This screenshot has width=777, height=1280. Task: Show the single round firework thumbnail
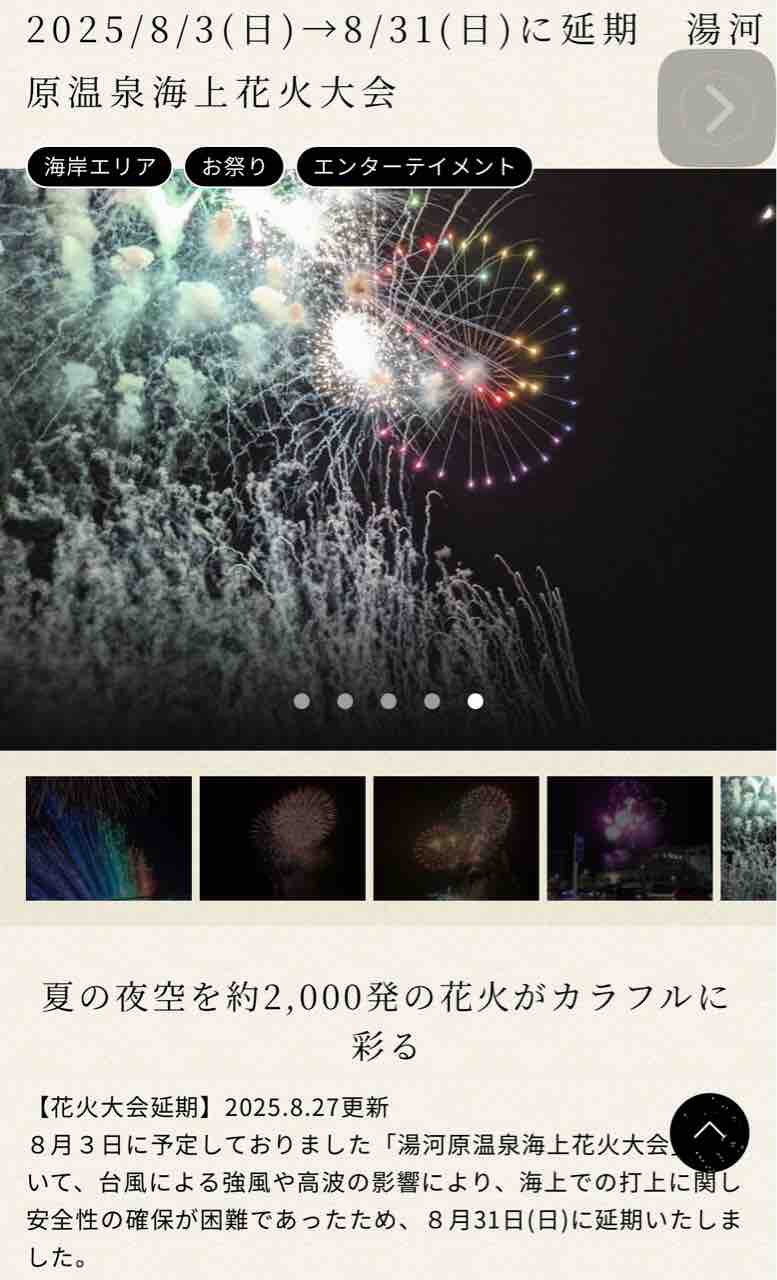click(x=283, y=838)
